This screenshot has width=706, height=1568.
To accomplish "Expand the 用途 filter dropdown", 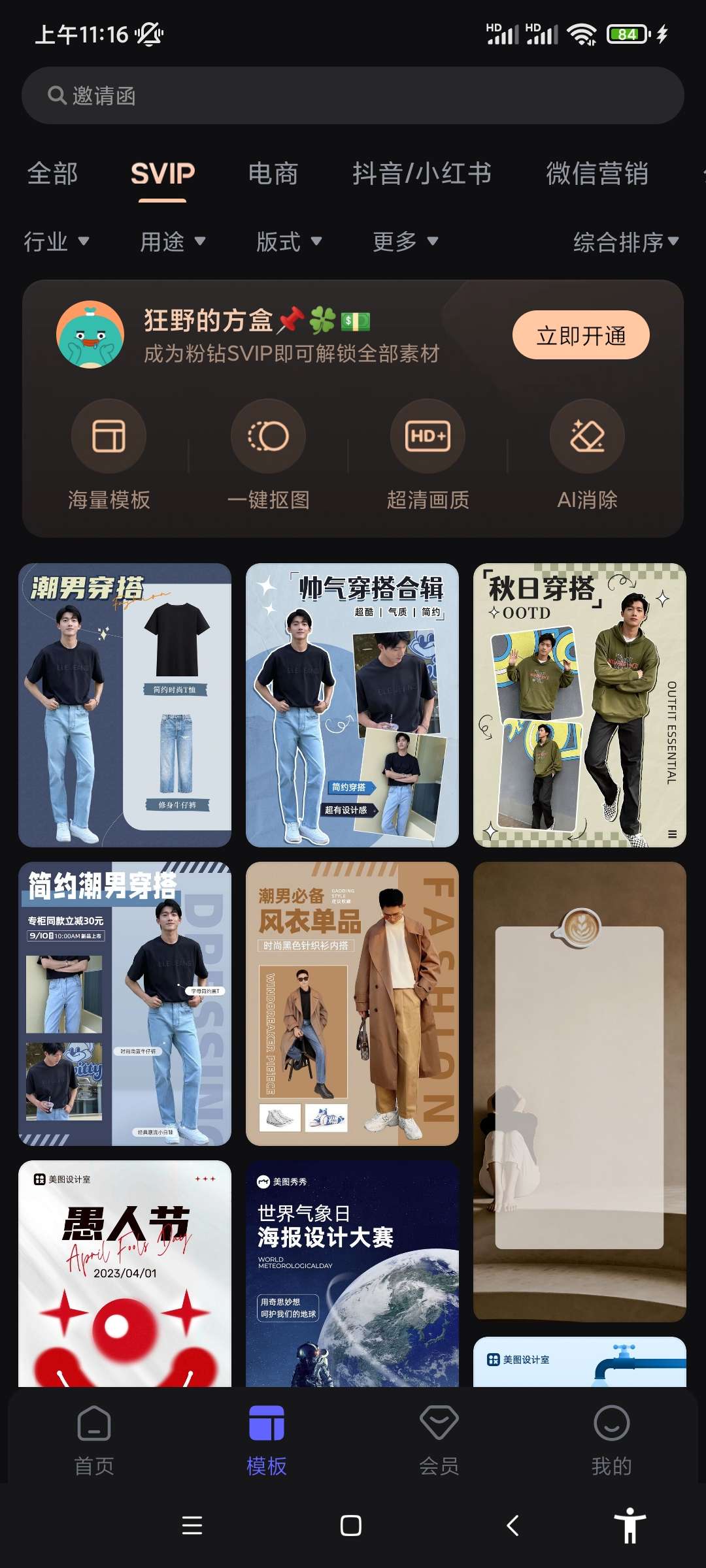I will [x=173, y=242].
